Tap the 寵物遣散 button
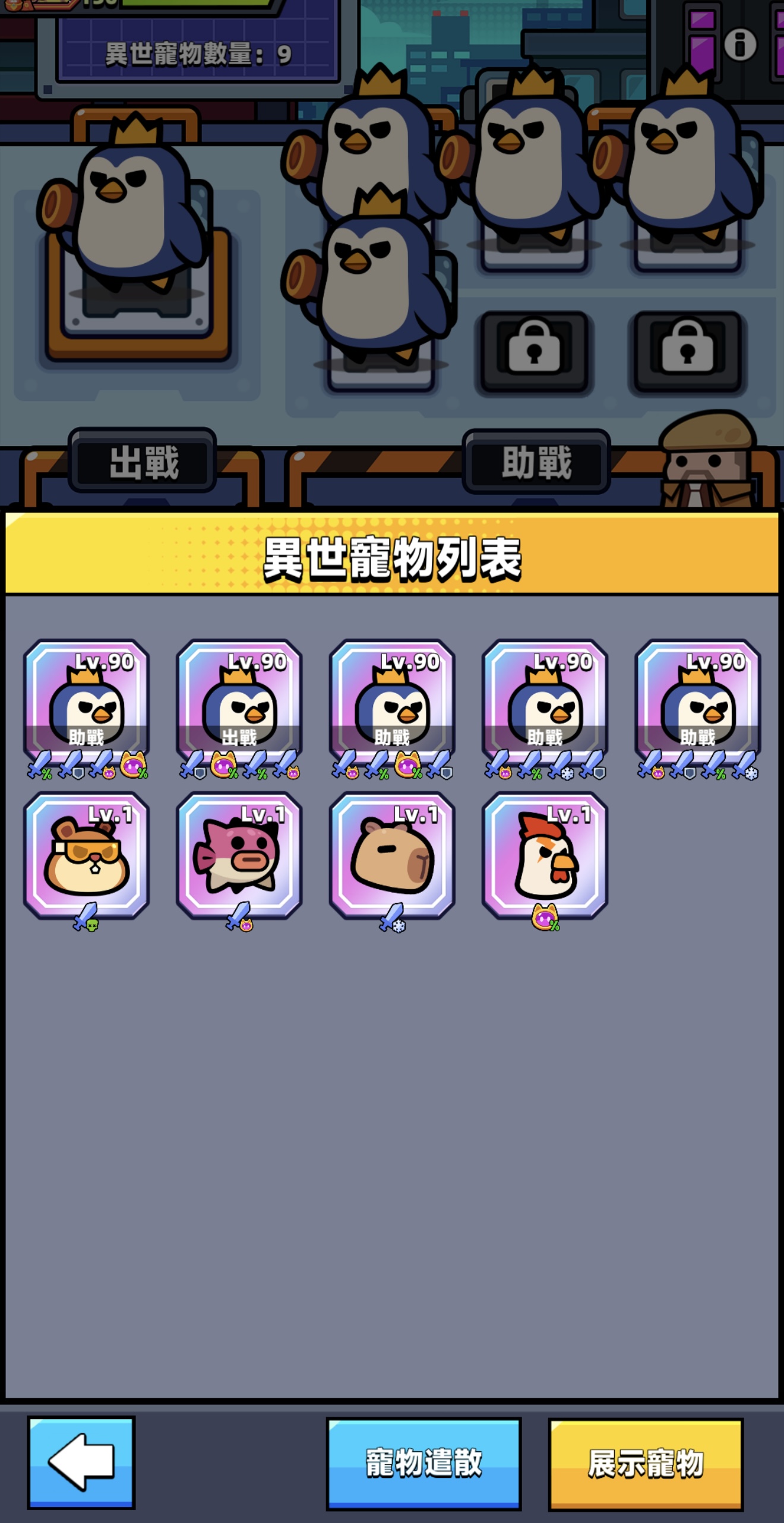The height and width of the screenshot is (1523, 784). tap(423, 1464)
